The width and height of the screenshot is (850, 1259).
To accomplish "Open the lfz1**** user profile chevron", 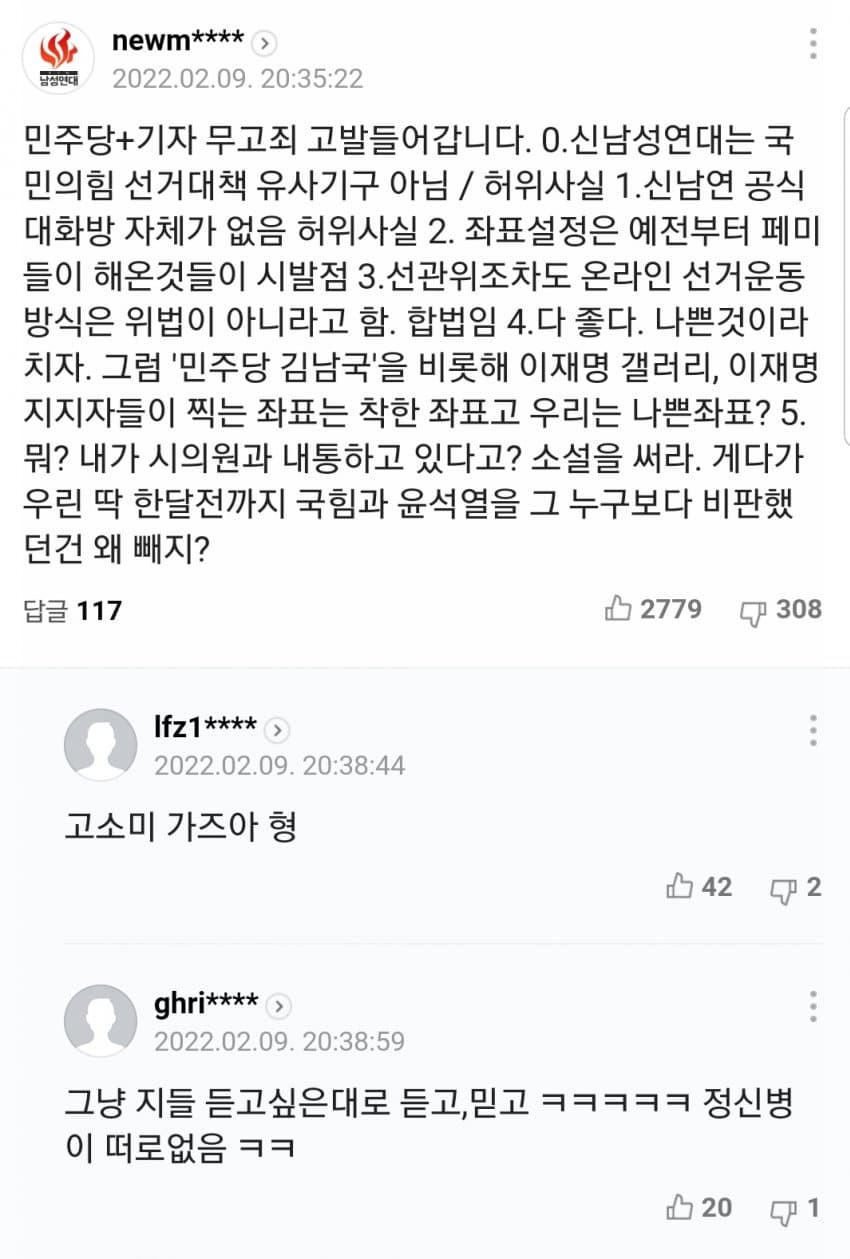I will [x=278, y=730].
